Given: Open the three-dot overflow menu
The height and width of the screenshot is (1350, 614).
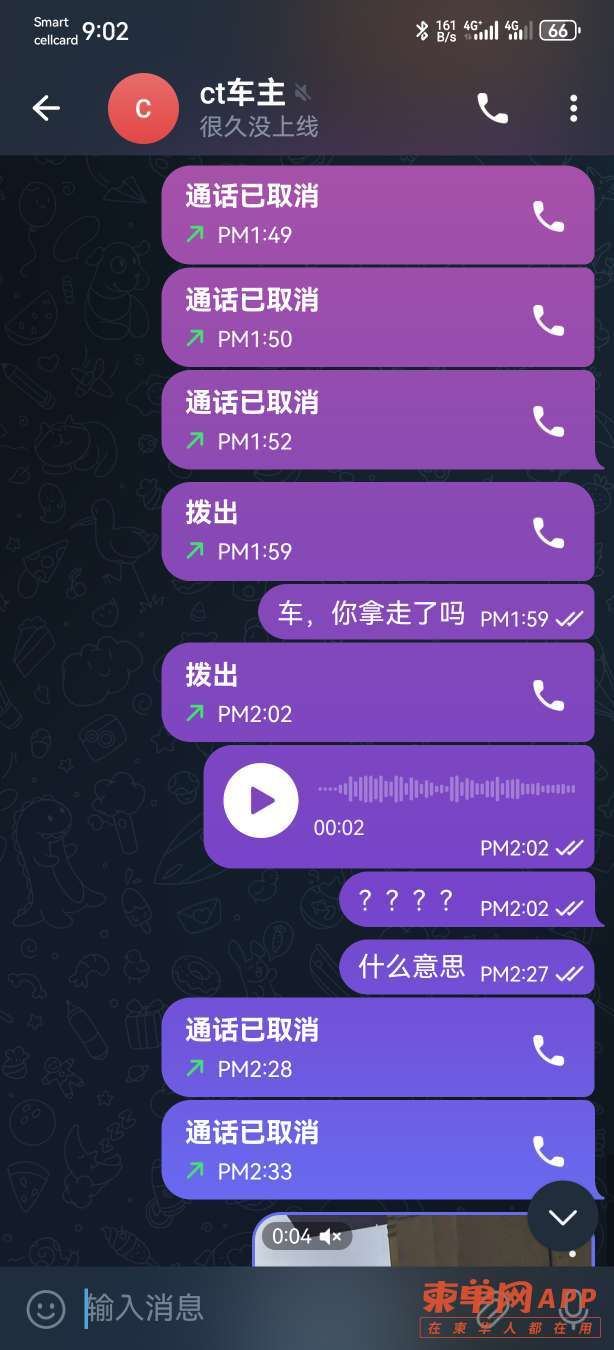Looking at the screenshot, I should coord(573,108).
